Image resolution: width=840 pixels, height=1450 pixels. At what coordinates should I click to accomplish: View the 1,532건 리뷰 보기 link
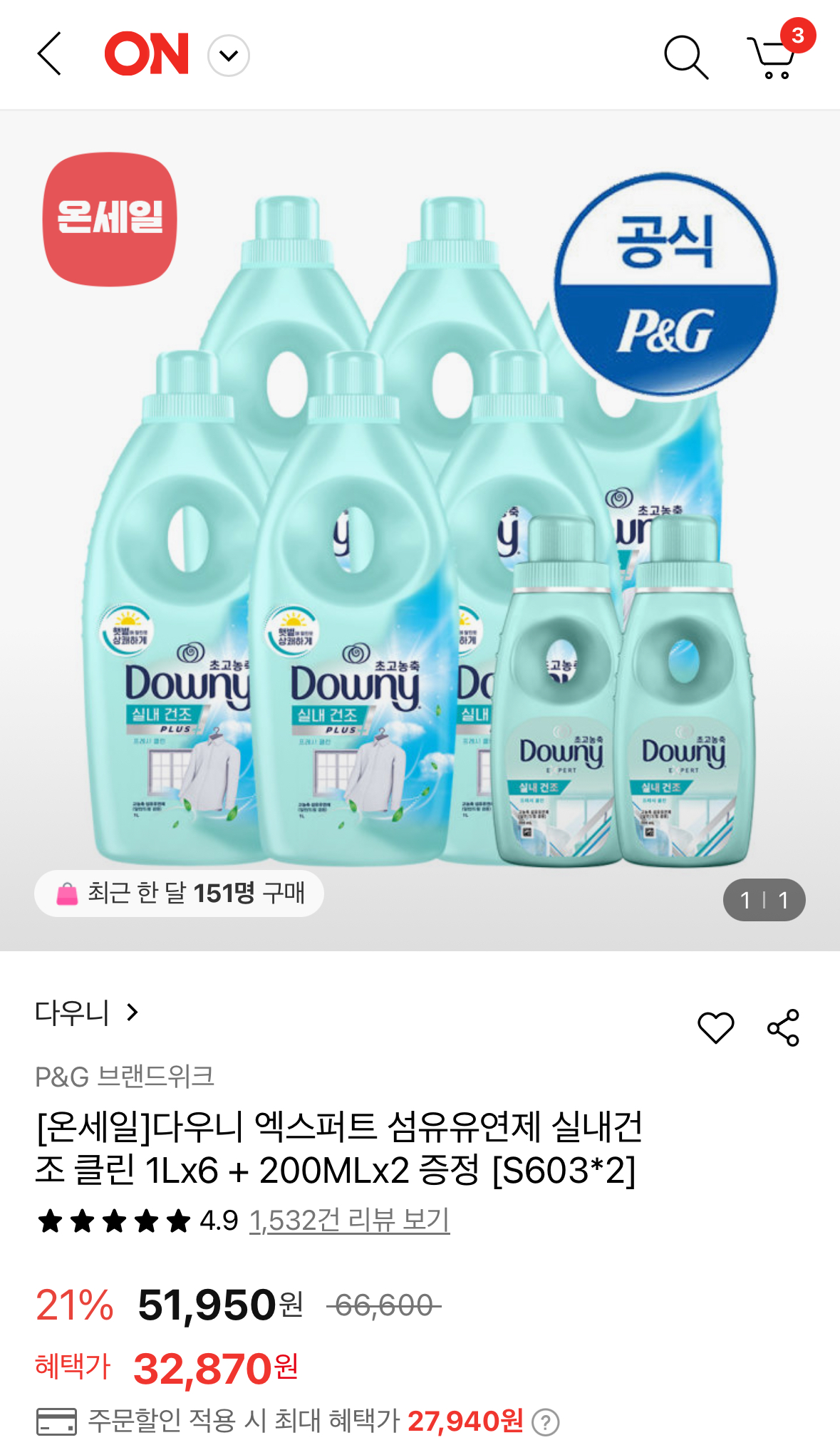point(349,1221)
